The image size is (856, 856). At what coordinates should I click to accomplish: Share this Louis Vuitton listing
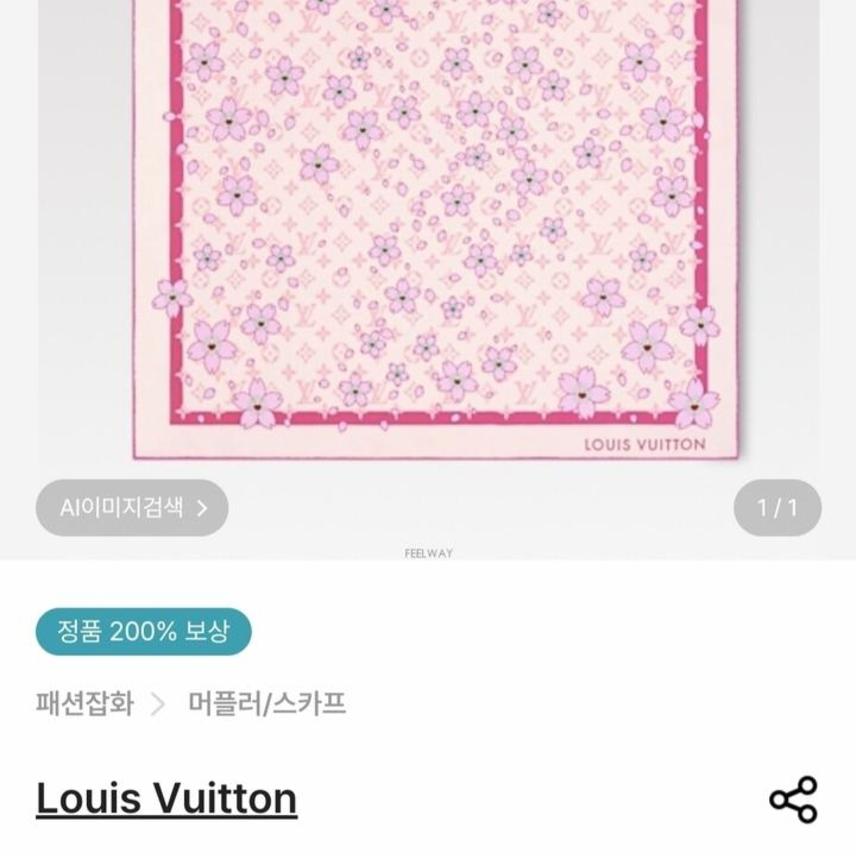click(793, 800)
